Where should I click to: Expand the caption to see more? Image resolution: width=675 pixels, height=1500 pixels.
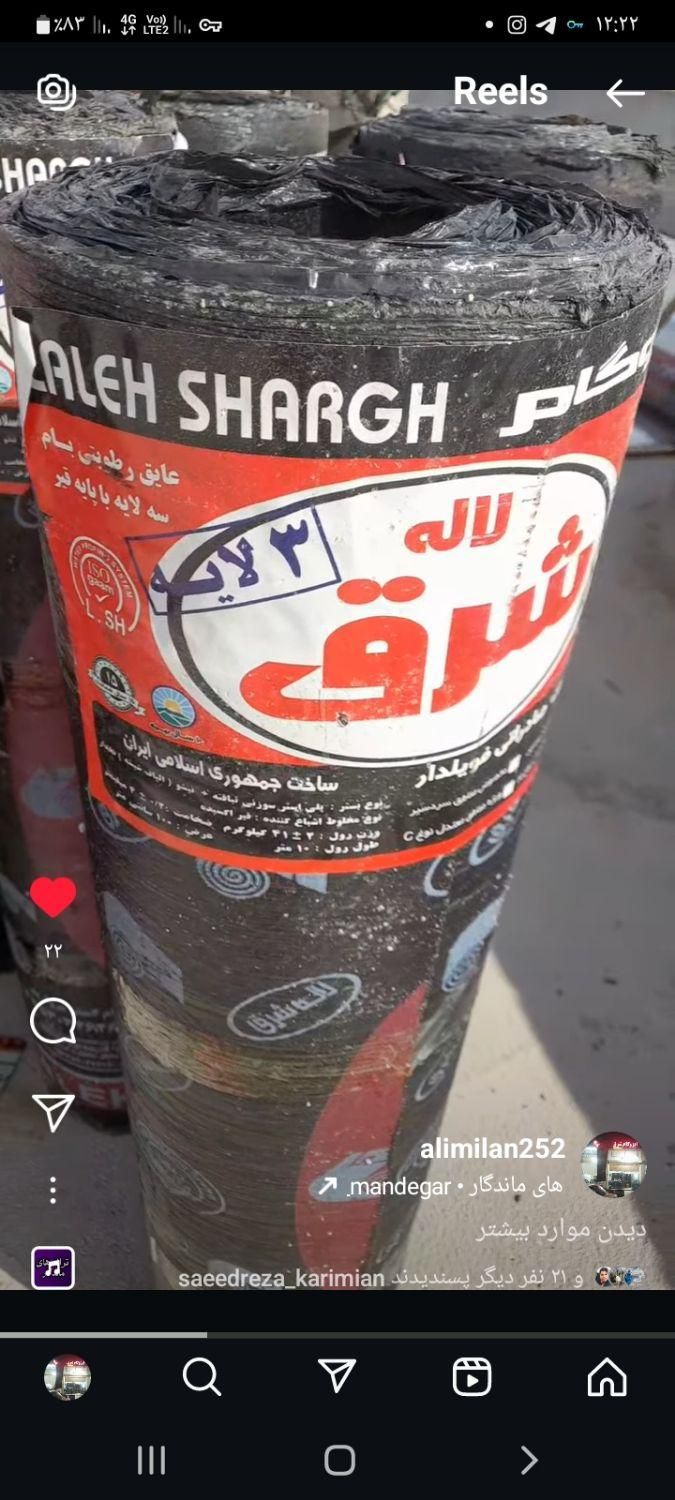560,1230
